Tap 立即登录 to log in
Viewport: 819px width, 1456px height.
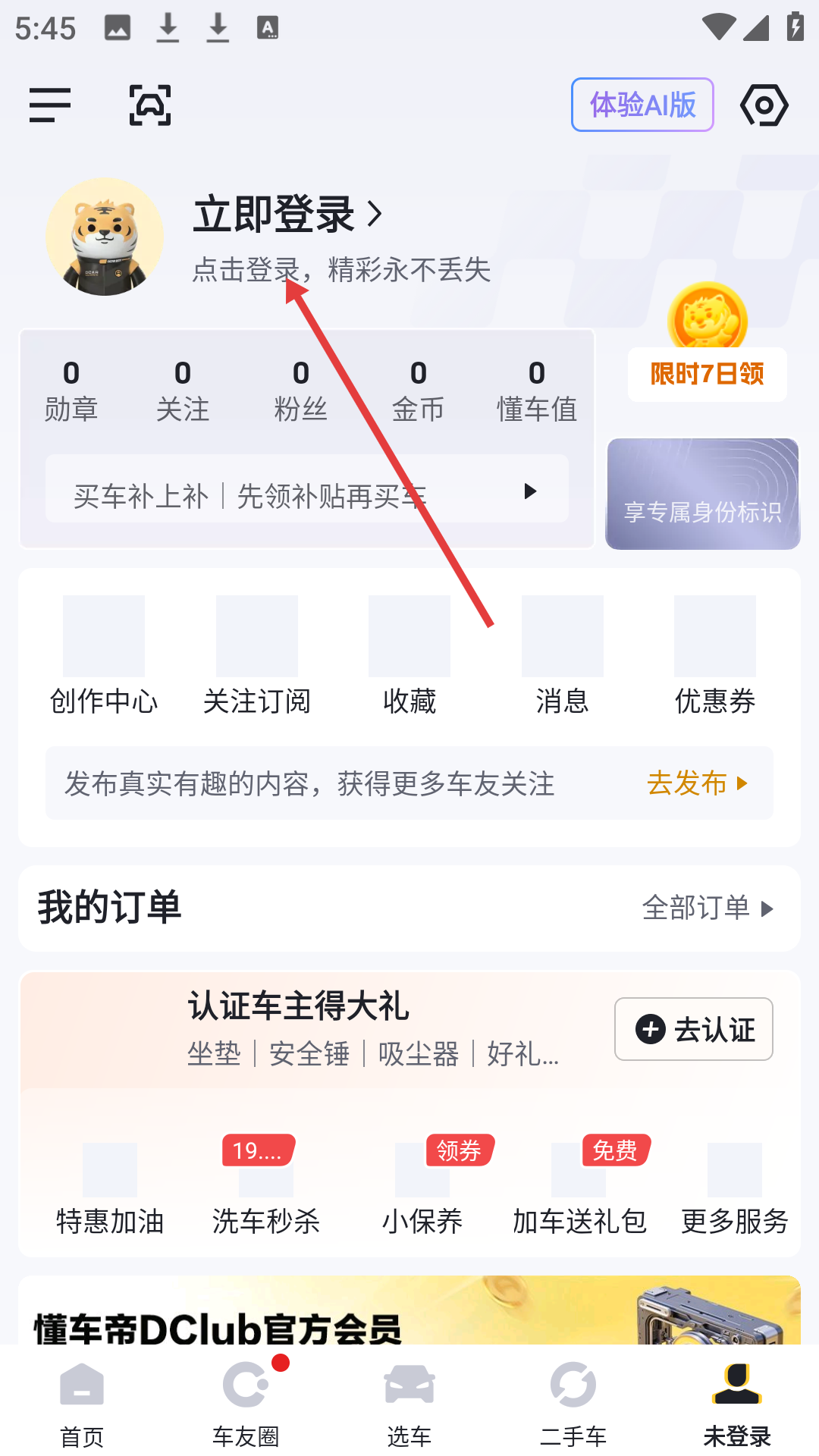click(x=288, y=215)
